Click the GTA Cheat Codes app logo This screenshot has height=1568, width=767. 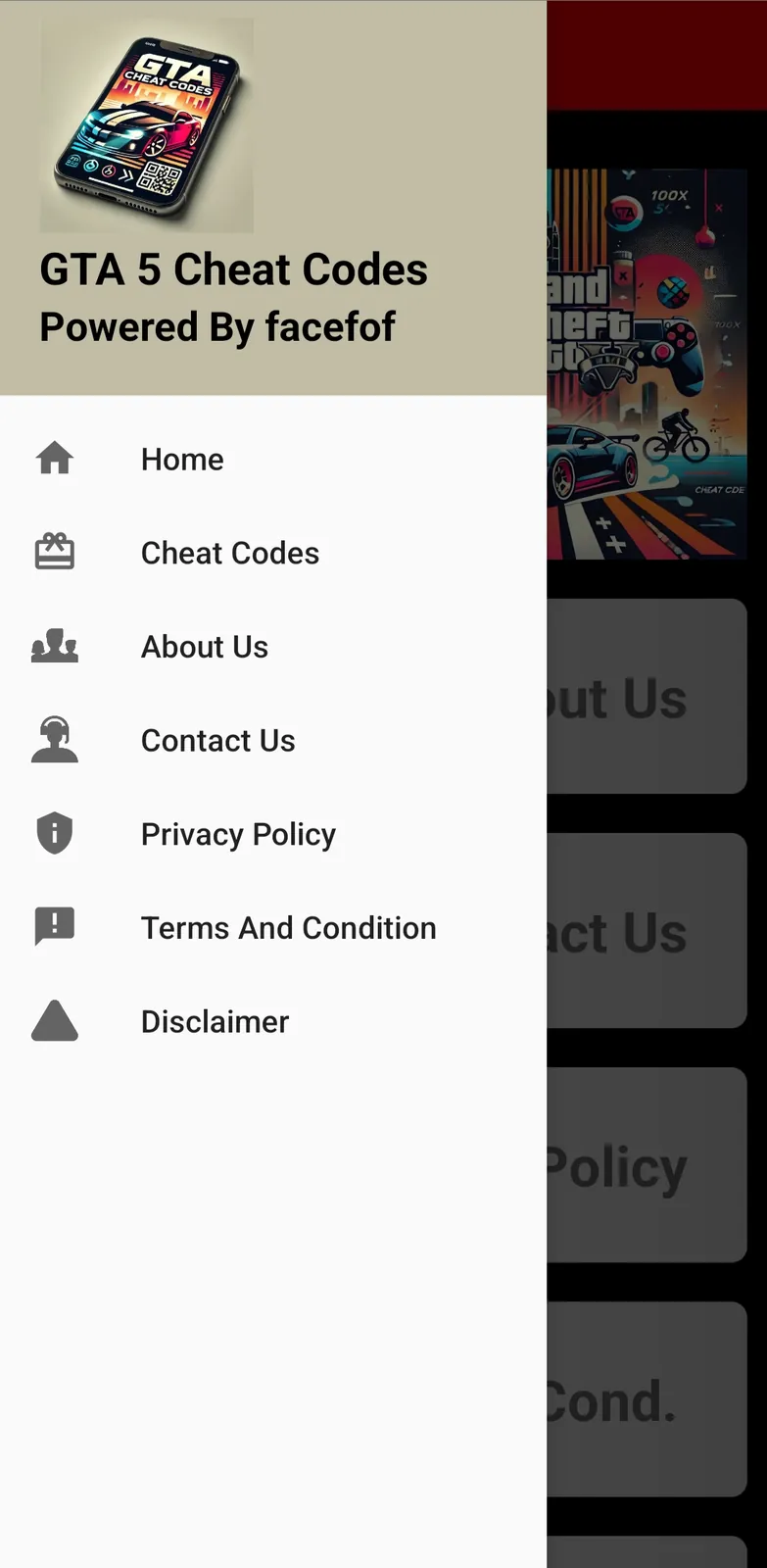pyautogui.click(x=147, y=125)
